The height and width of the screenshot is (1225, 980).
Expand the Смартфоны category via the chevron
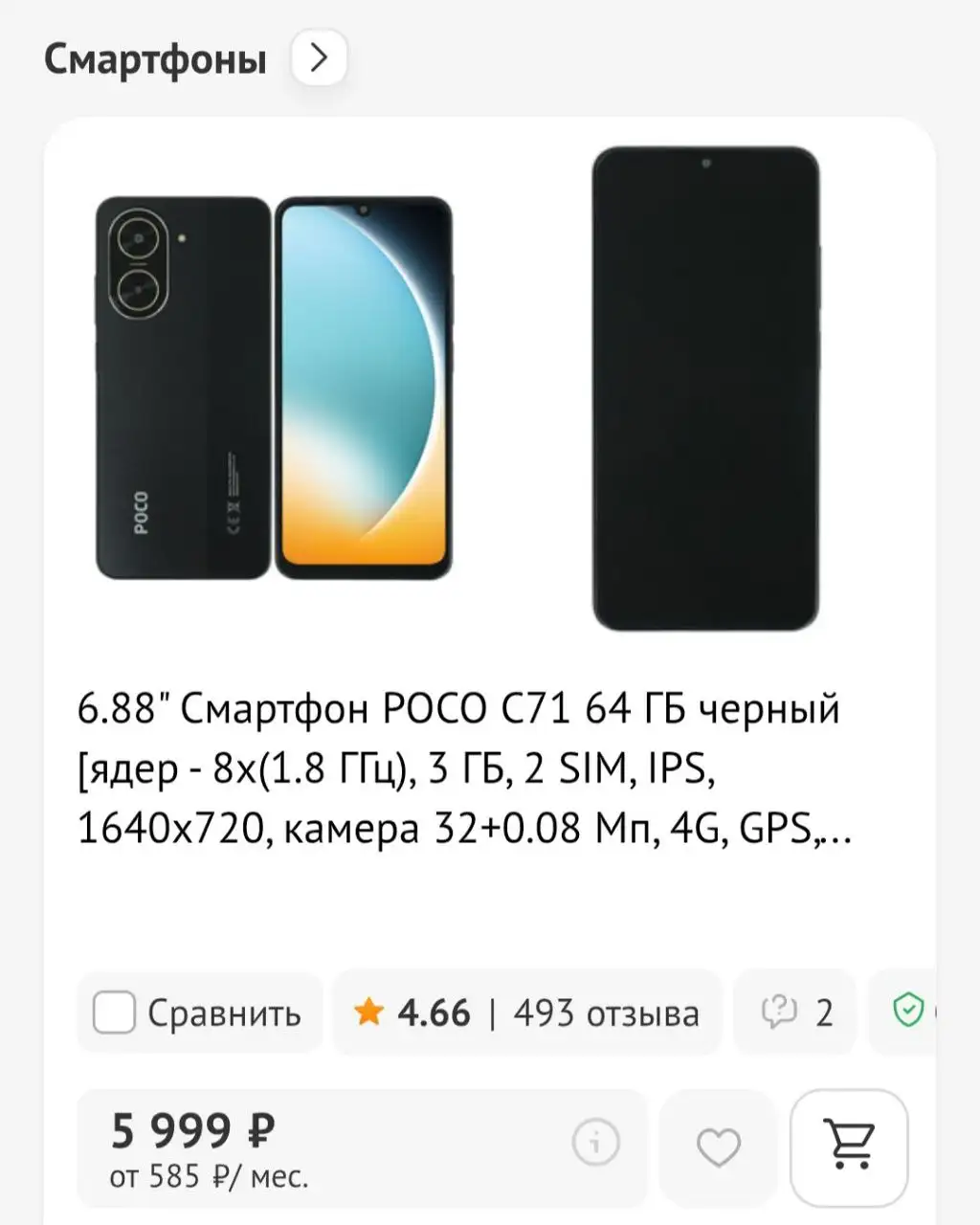317,58
